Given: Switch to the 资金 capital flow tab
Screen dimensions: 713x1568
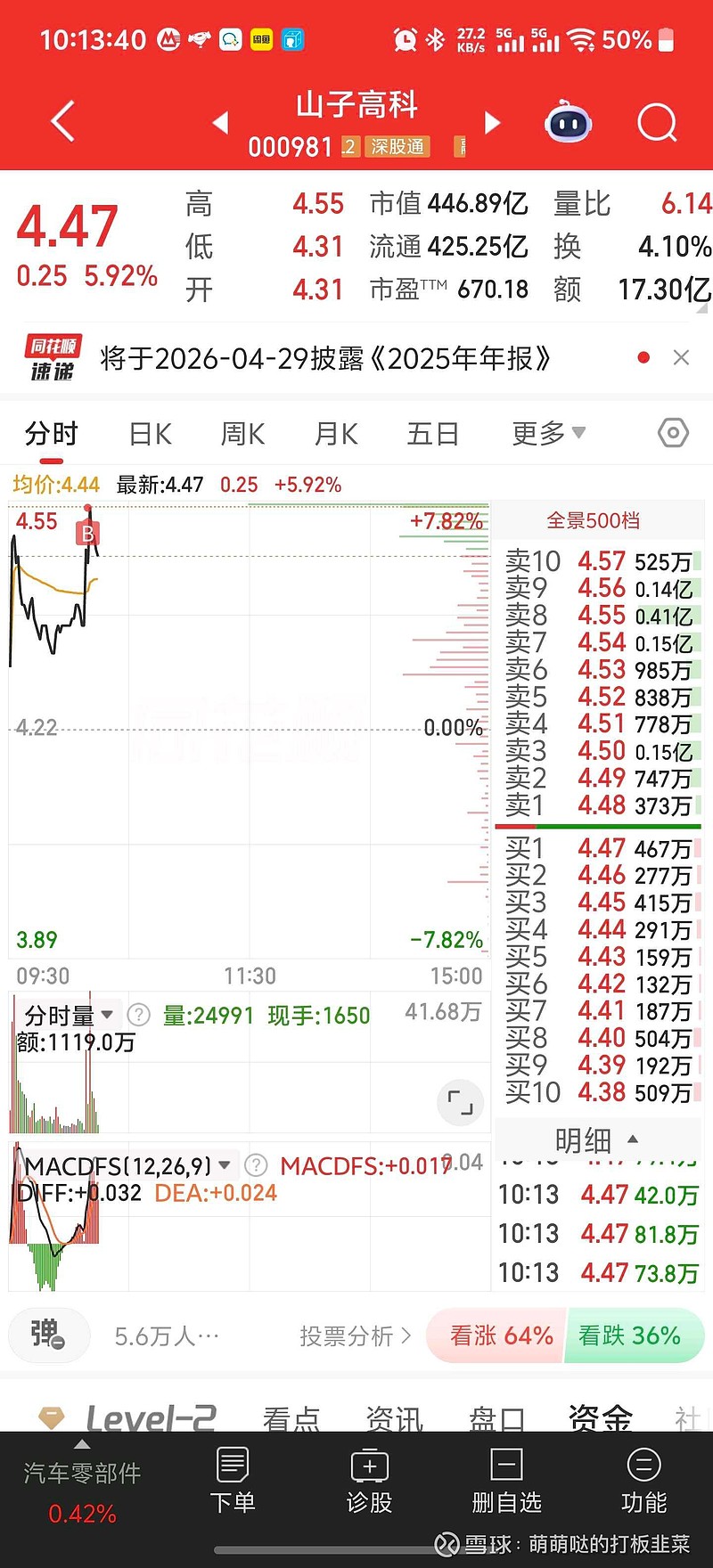Looking at the screenshot, I should point(597,1418).
